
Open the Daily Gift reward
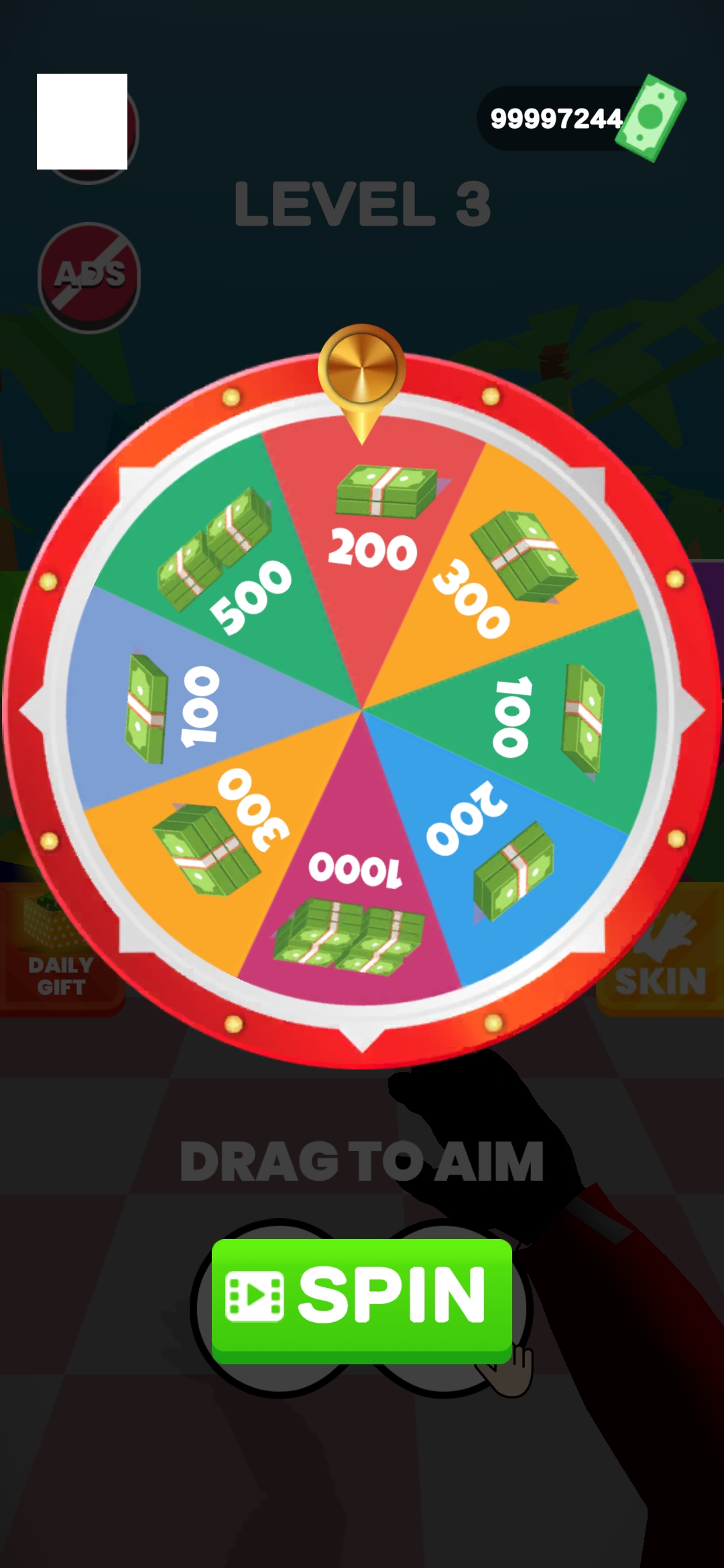click(x=60, y=952)
